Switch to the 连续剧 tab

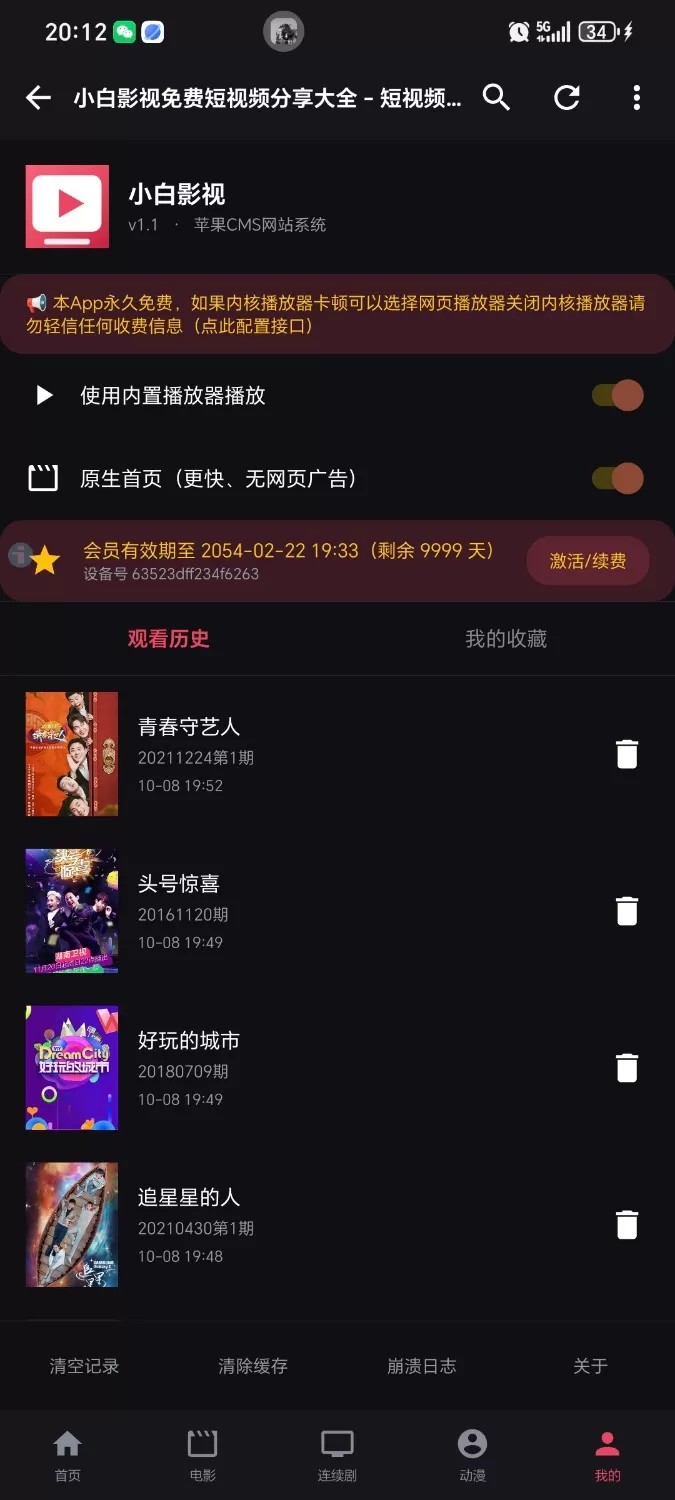pos(337,1455)
